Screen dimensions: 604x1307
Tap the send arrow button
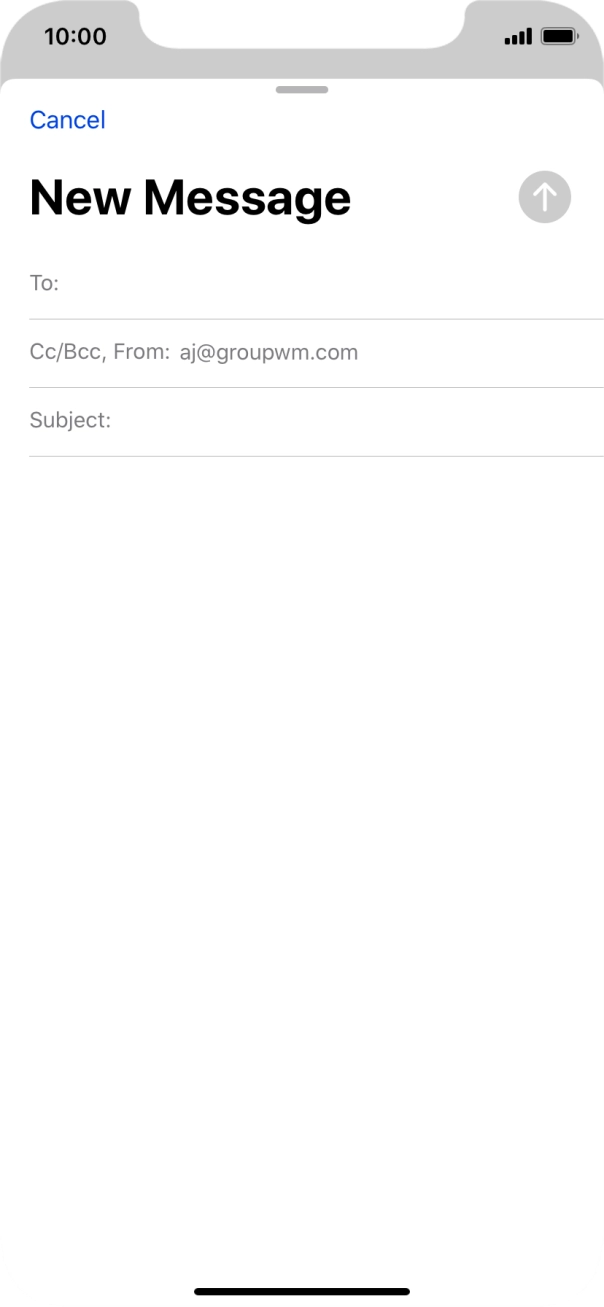click(544, 197)
